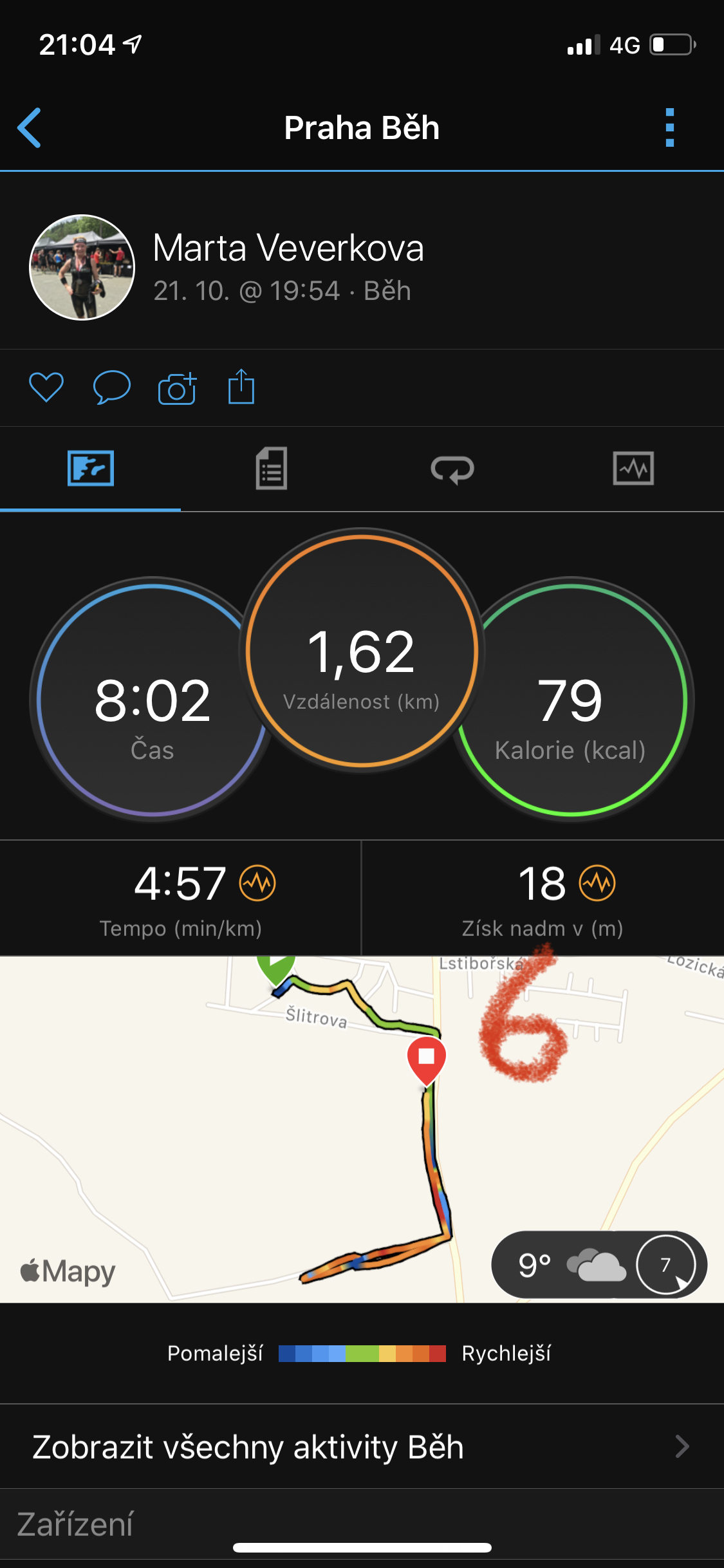Switch to the stats list tab
Image resolution: width=724 pixels, height=1568 pixels.
[272, 469]
